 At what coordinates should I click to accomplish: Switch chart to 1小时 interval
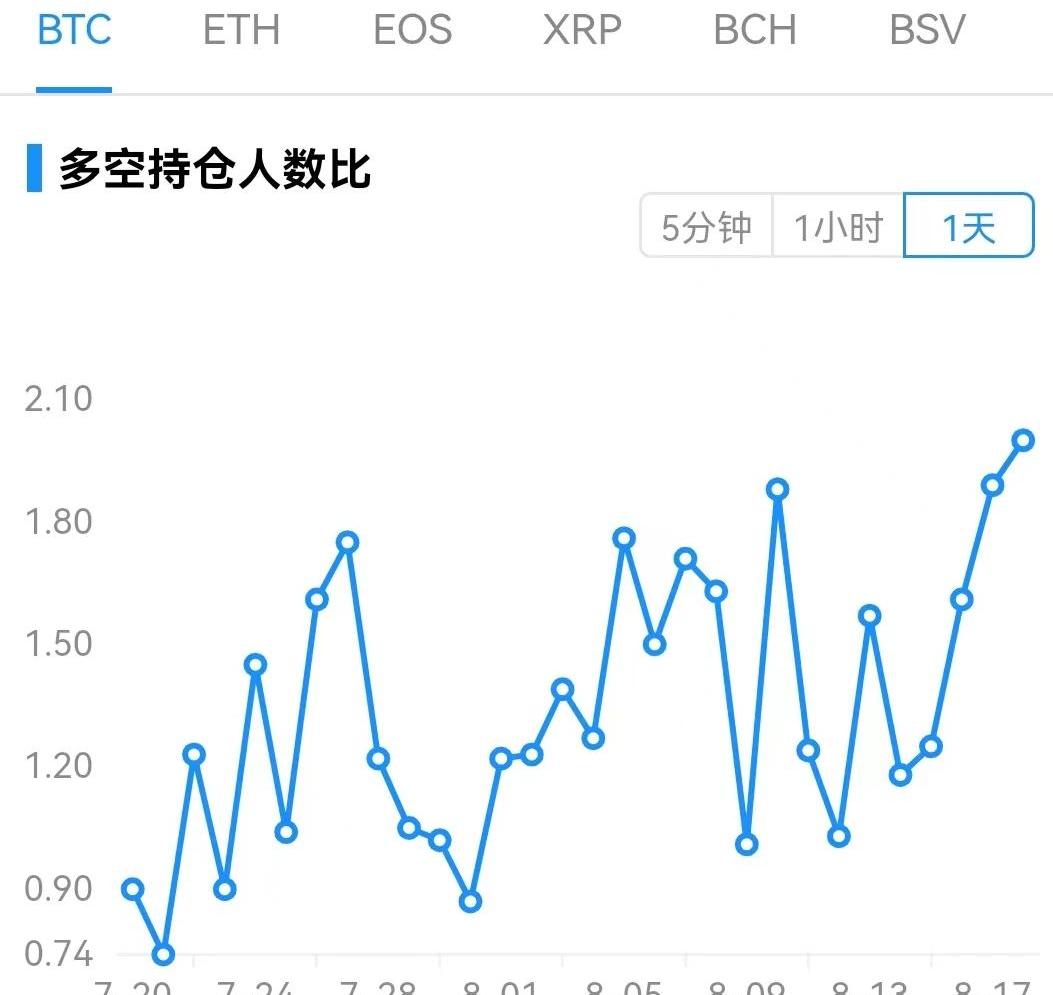[x=838, y=227]
